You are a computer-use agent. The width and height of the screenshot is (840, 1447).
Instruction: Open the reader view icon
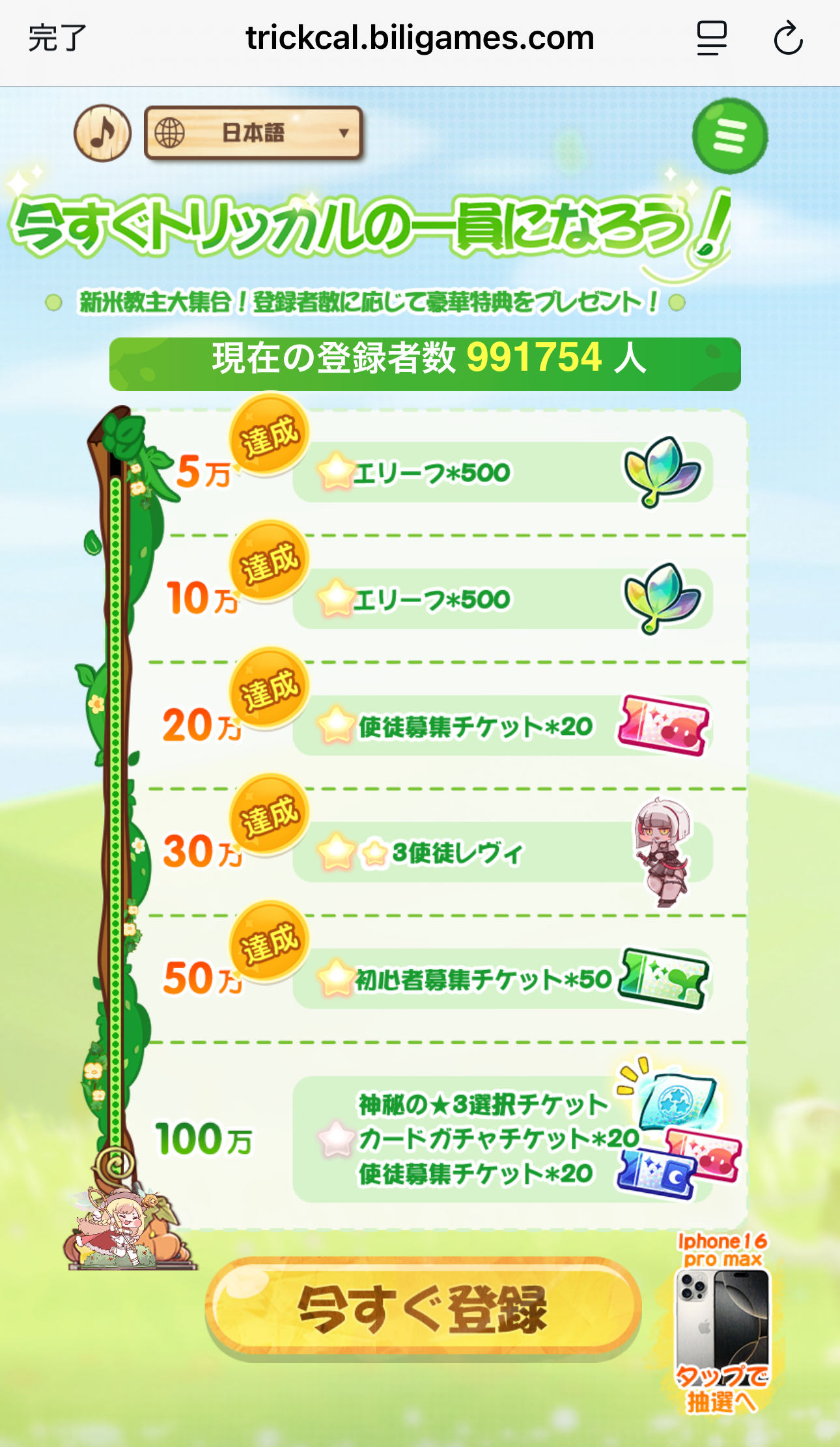[x=711, y=38]
